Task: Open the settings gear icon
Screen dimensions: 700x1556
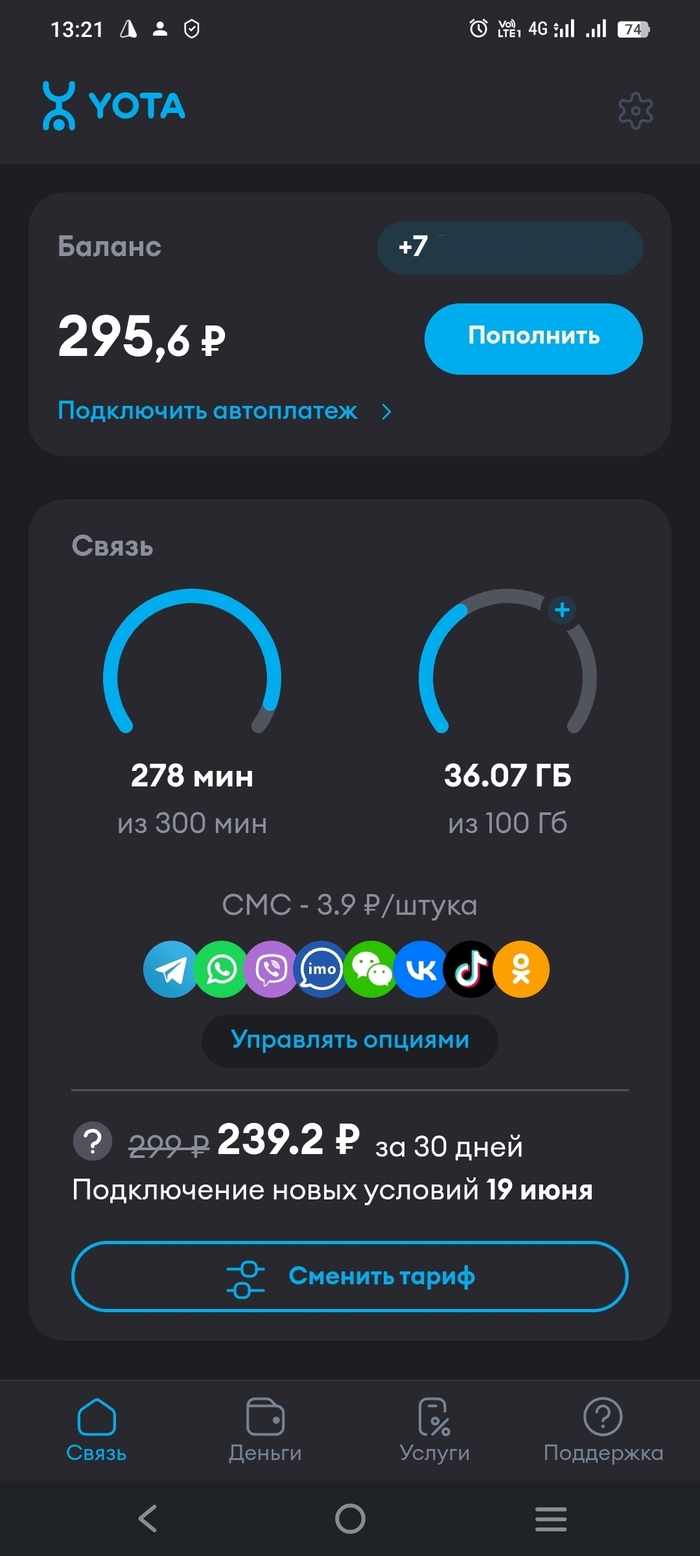Action: tap(635, 110)
